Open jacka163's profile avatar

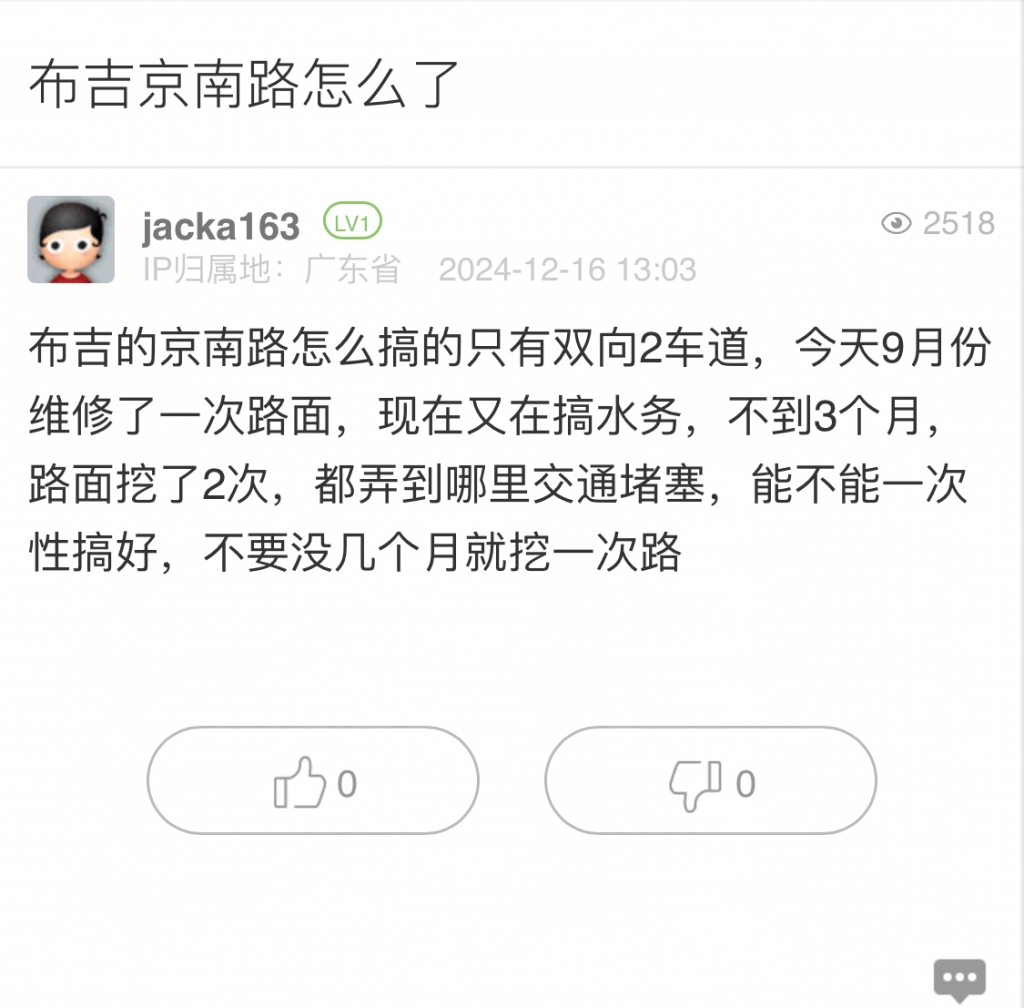(x=71, y=240)
